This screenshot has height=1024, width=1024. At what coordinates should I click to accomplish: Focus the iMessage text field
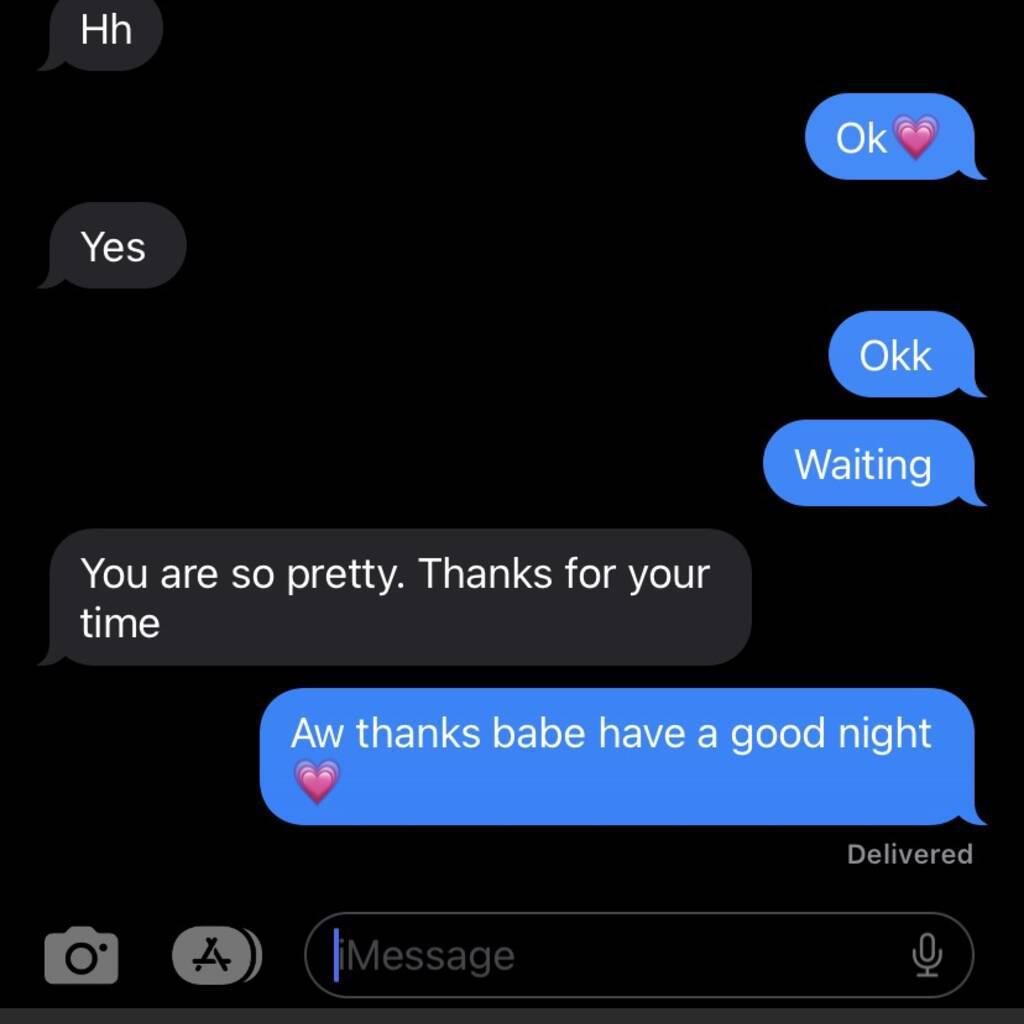(610, 956)
